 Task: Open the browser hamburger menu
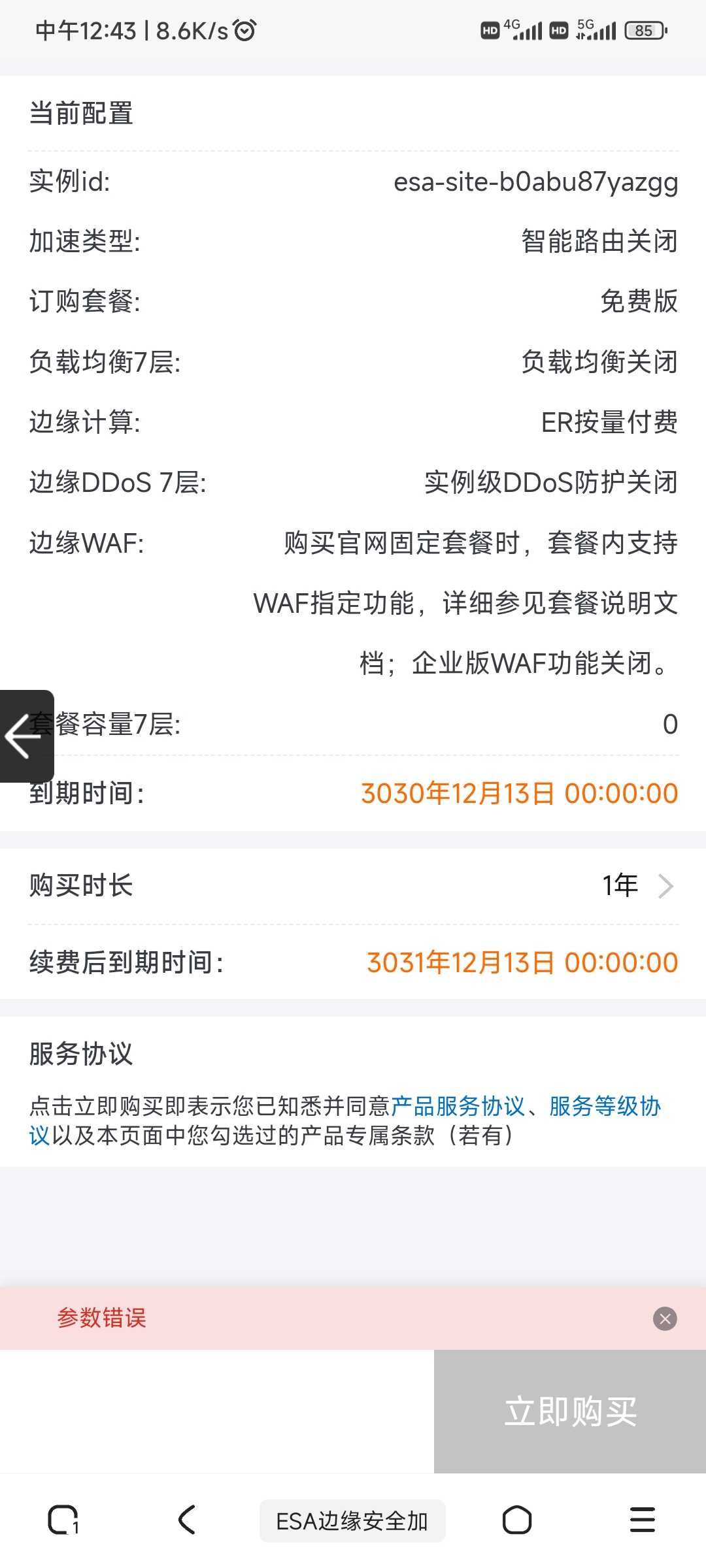(x=642, y=1520)
